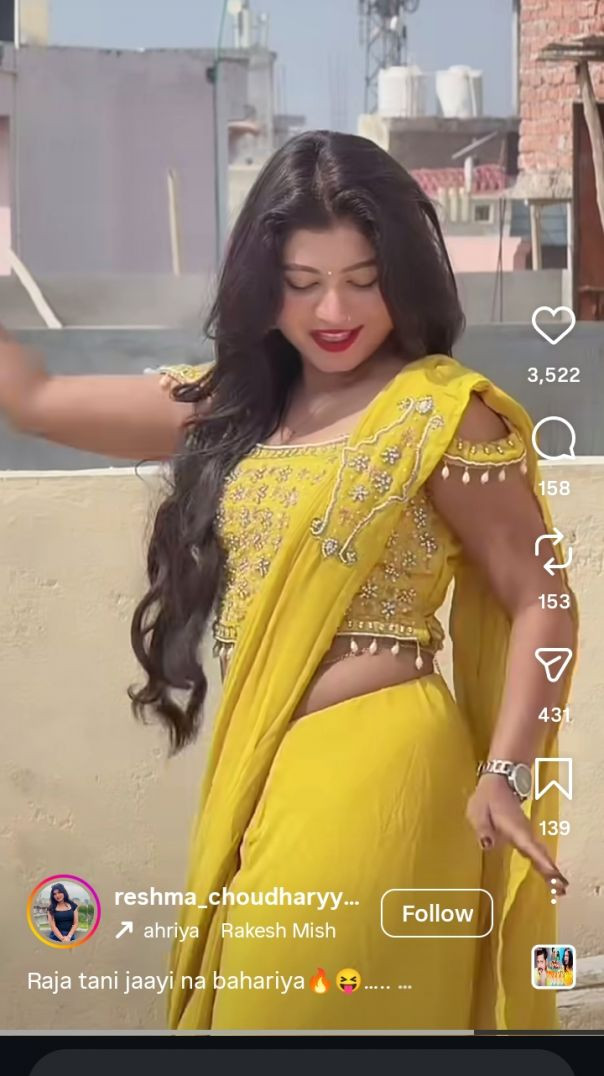Repost this reel

553,552
